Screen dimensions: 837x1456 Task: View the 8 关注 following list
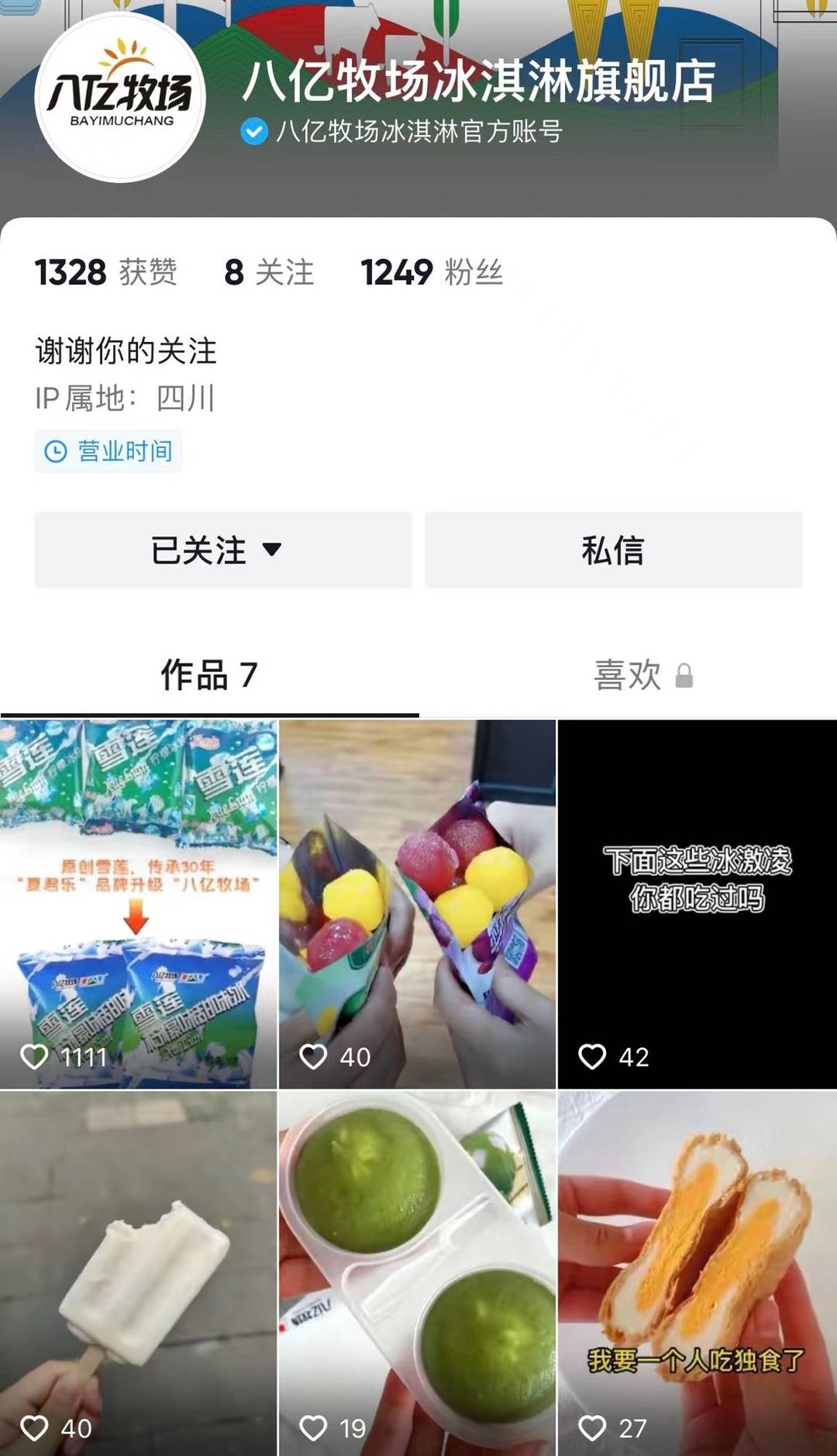pos(269,273)
